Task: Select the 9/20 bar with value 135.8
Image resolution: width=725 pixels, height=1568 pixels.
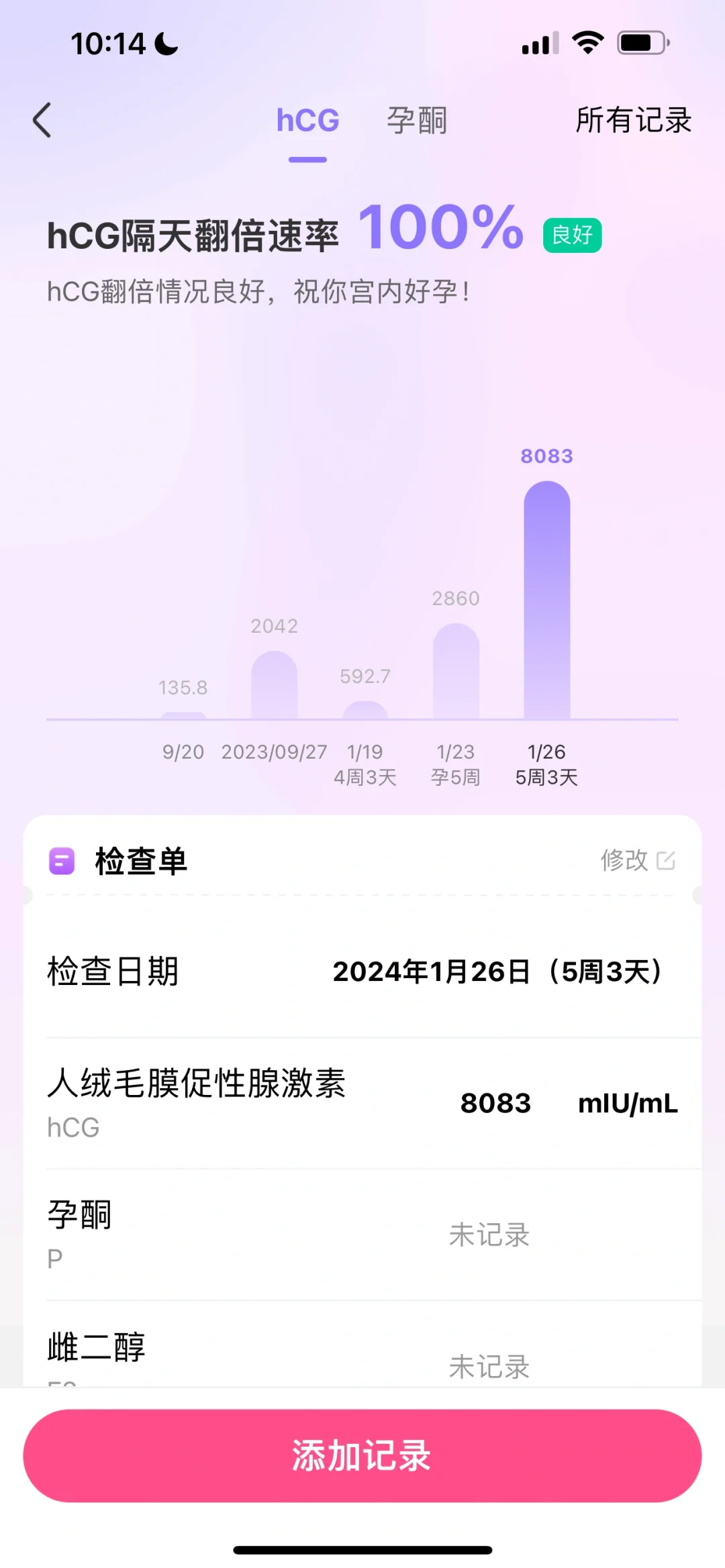Action: pyautogui.click(x=183, y=714)
